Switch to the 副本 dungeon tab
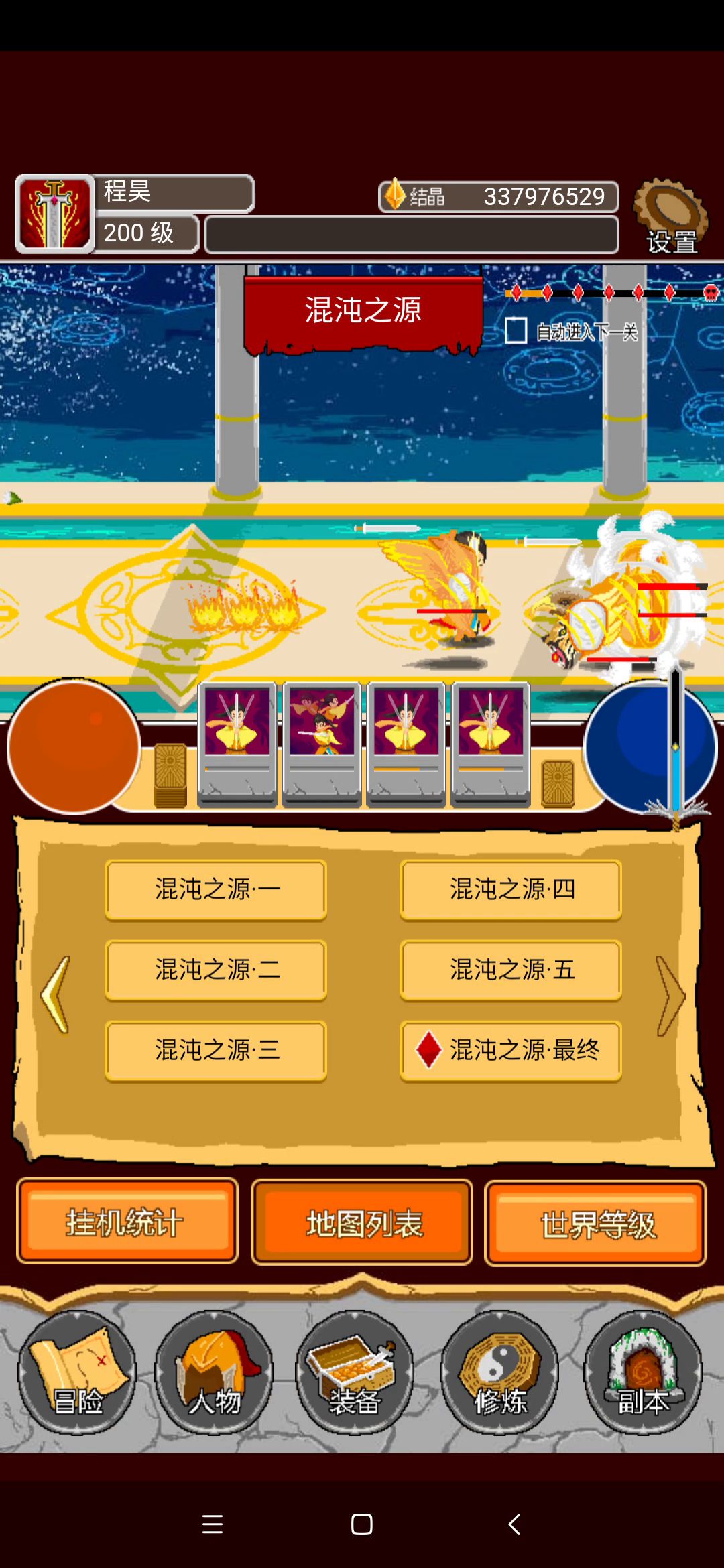This screenshot has width=724, height=1568. (x=643, y=1372)
